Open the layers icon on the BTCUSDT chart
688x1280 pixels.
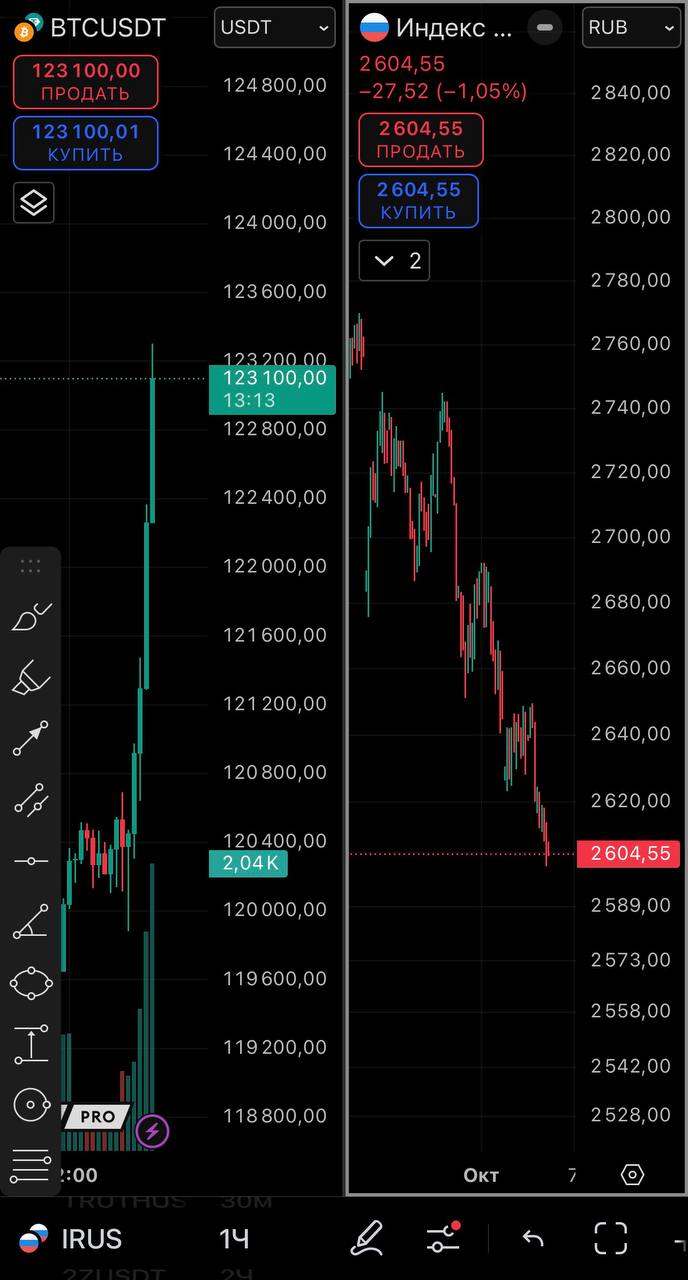(x=33, y=203)
